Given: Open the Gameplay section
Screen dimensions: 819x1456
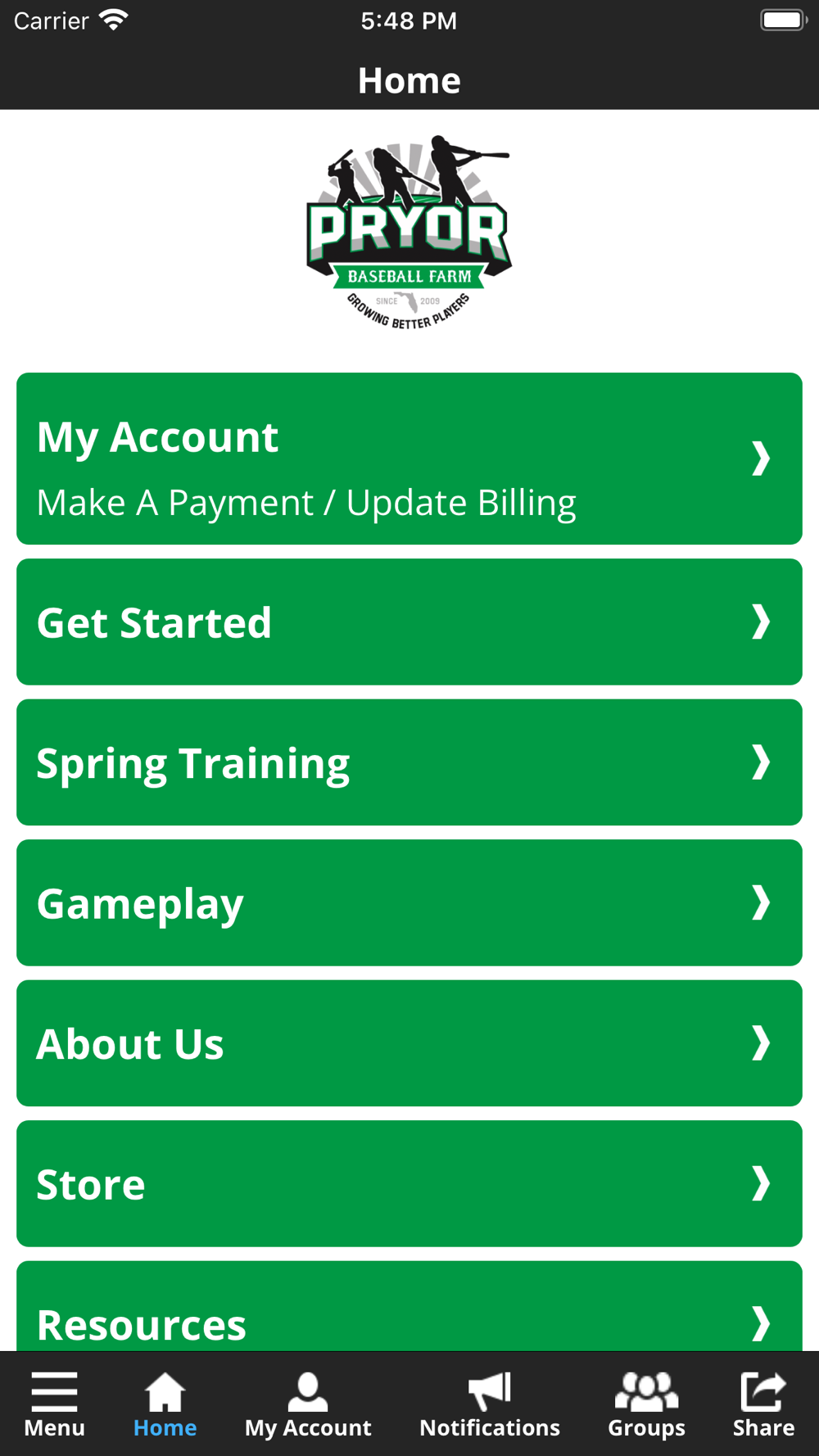Looking at the screenshot, I should pyautogui.click(x=409, y=902).
